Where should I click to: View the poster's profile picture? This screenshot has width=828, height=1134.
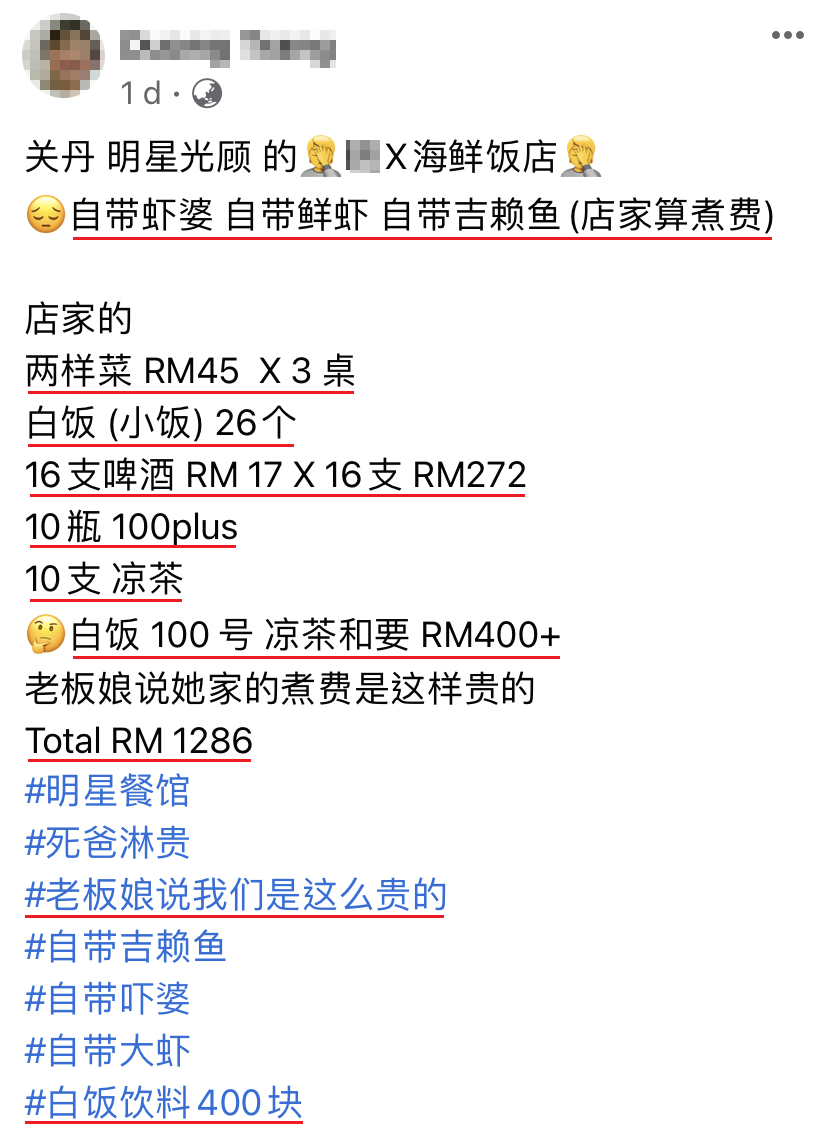(63, 56)
